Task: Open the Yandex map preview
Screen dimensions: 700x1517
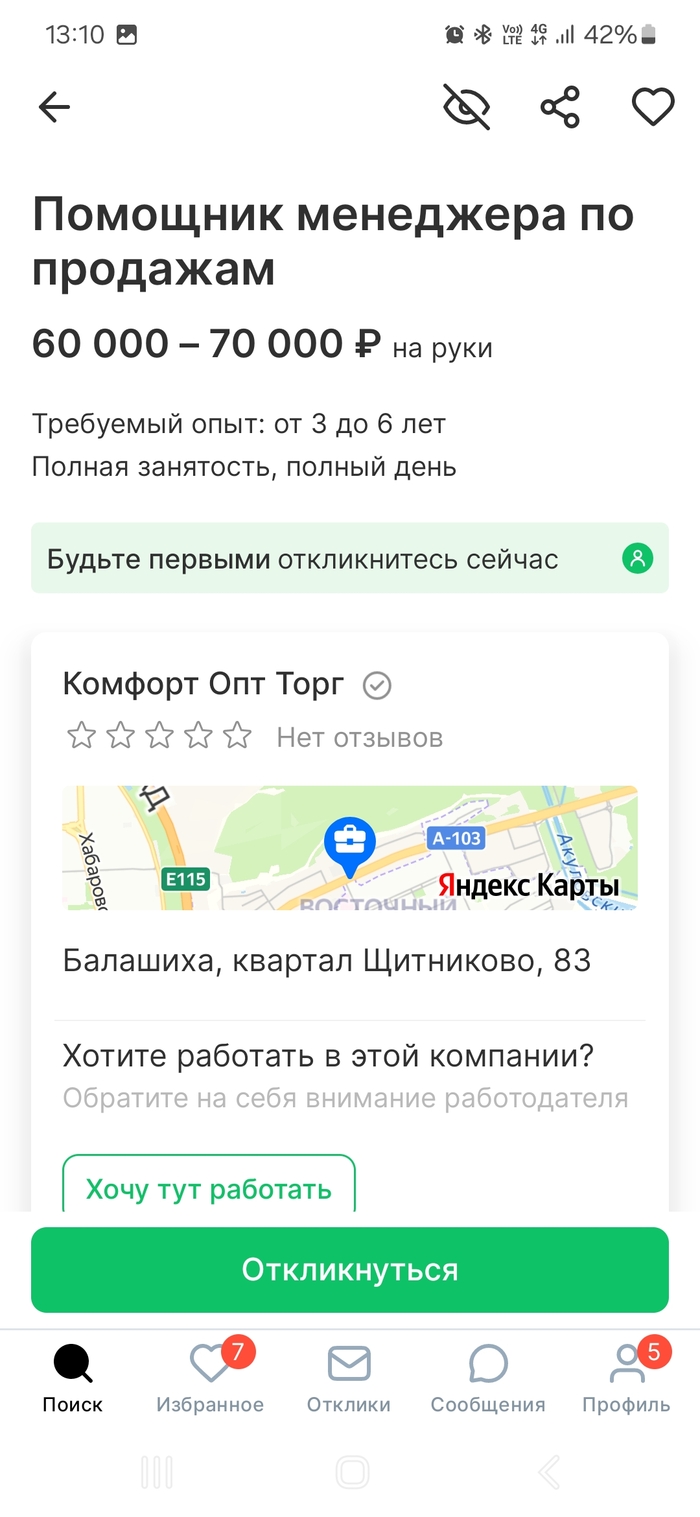Action: click(350, 847)
